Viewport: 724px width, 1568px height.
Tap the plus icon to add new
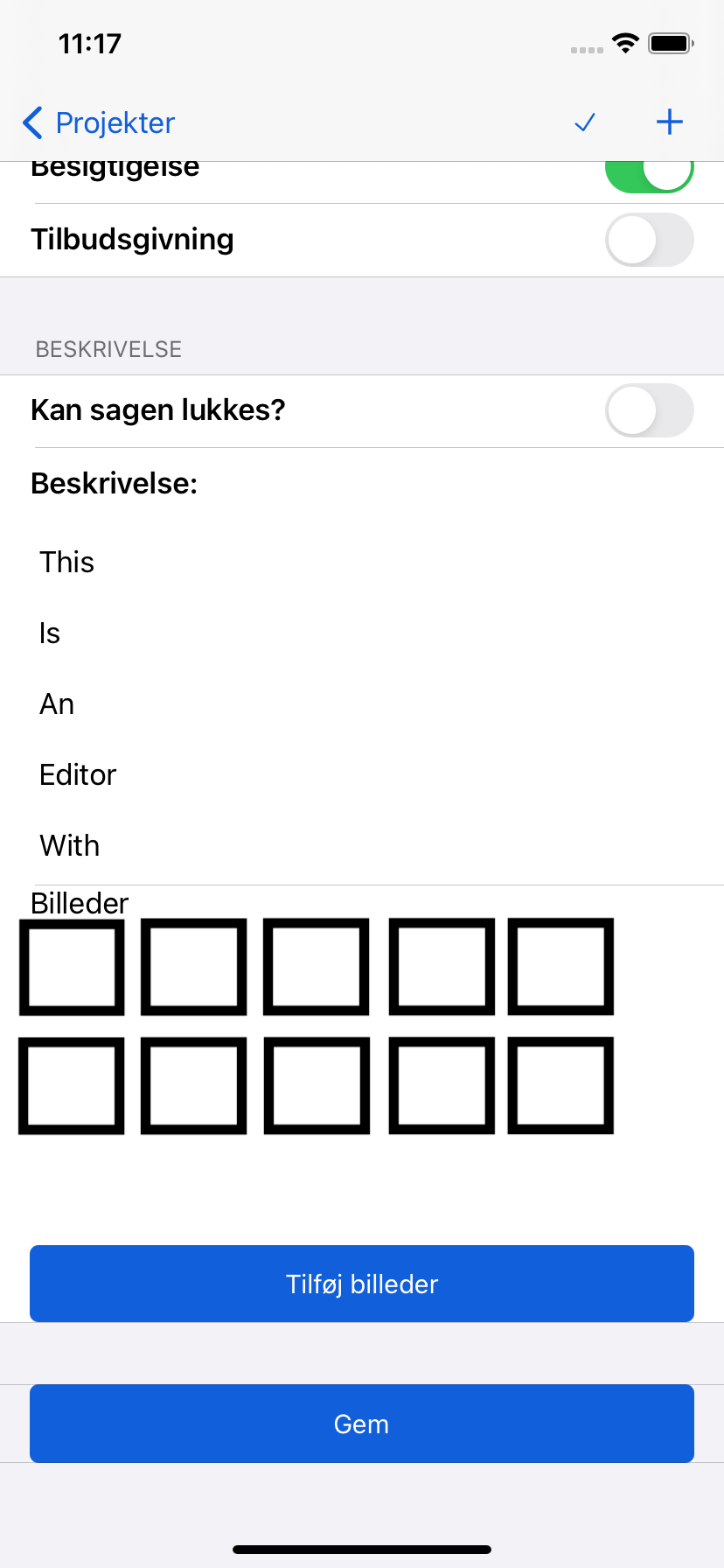click(670, 122)
